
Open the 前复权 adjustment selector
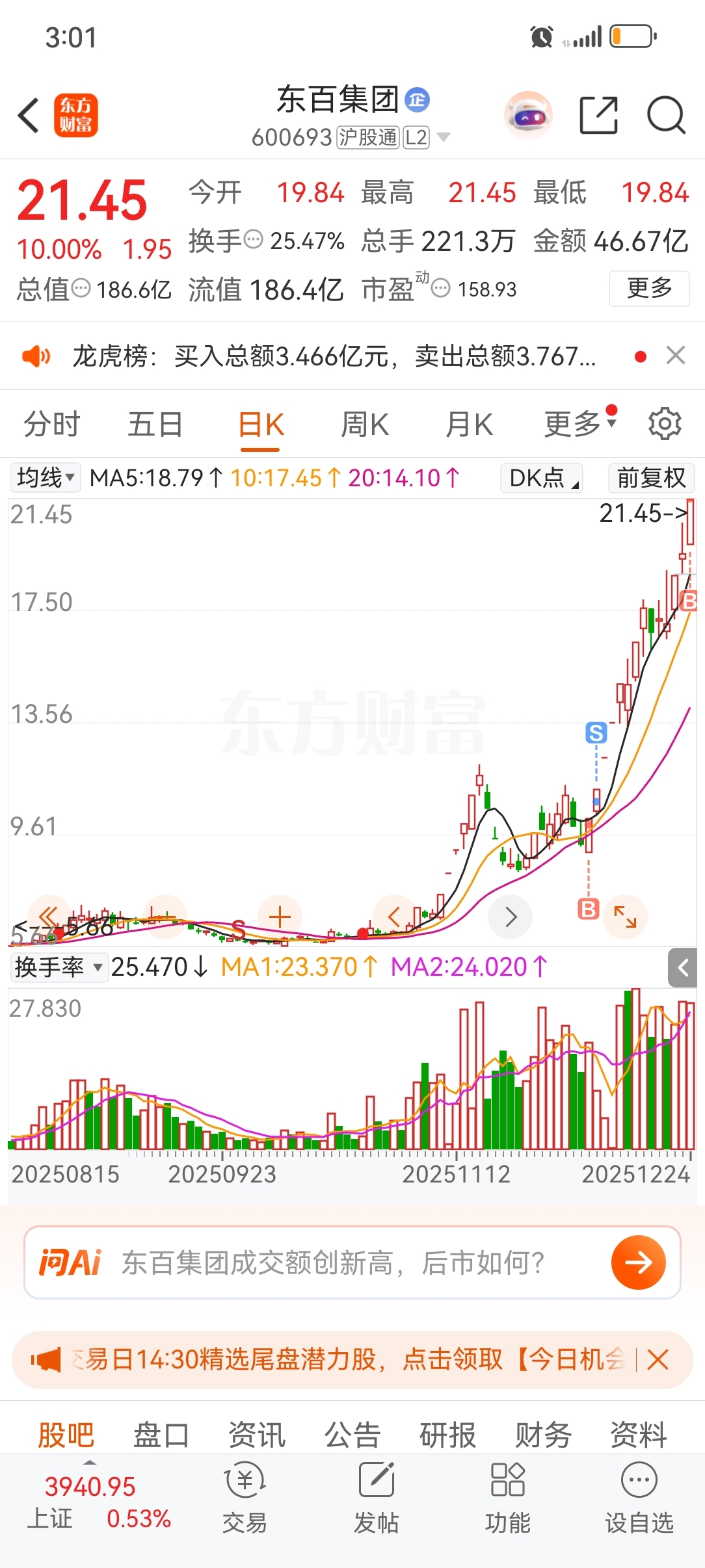(x=651, y=478)
